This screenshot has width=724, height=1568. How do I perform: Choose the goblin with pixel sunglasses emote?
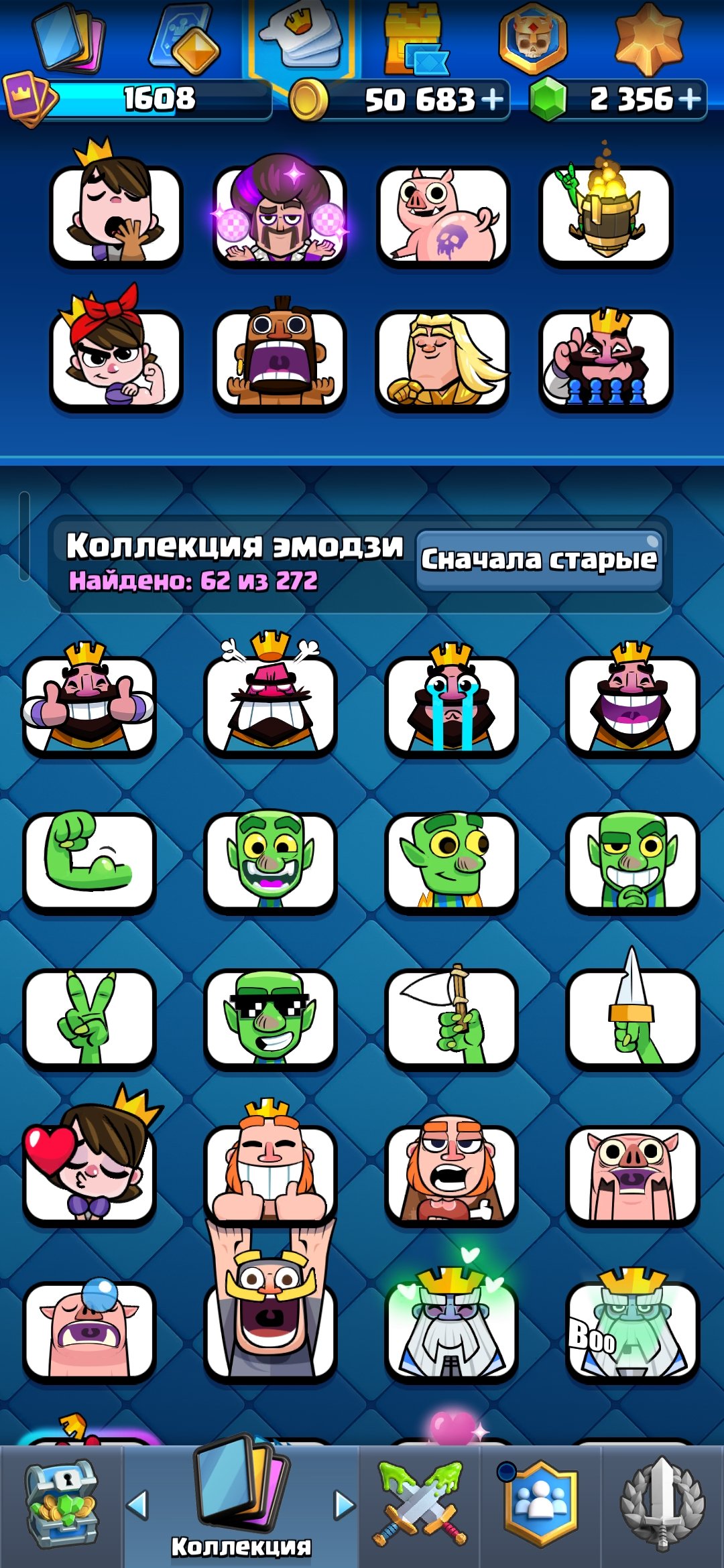click(x=270, y=1017)
